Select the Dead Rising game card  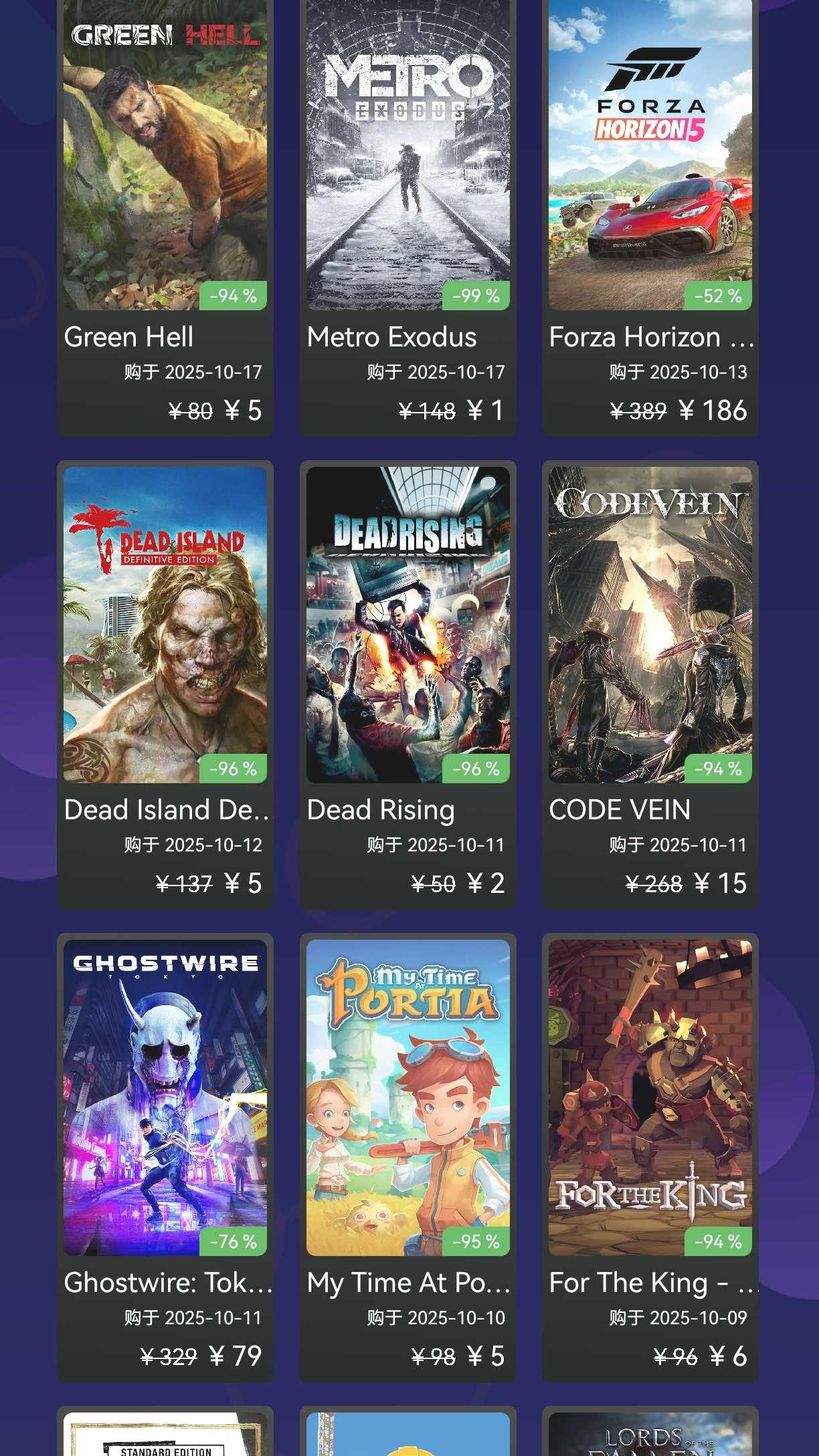[x=407, y=669]
